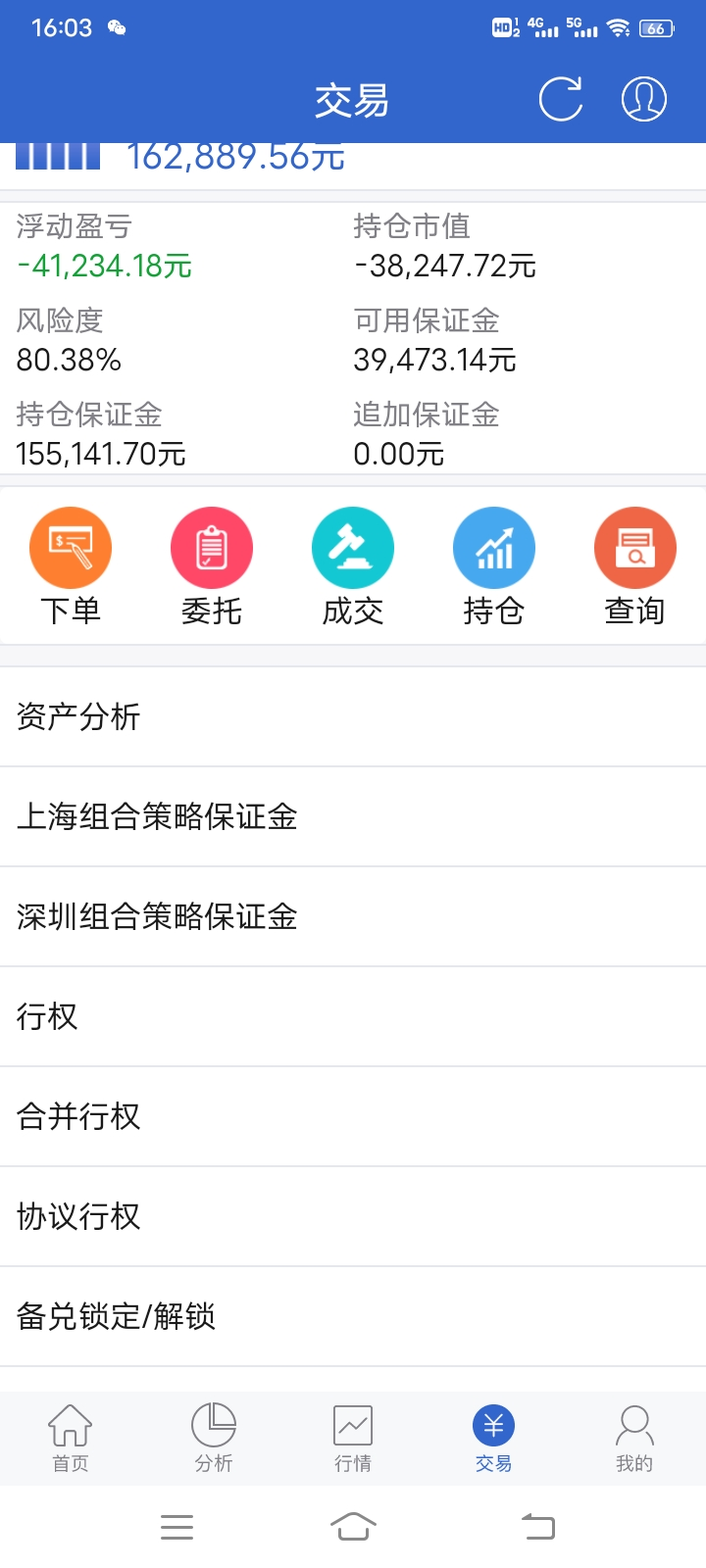The height and width of the screenshot is (1568, 706).
Task: Open the 委托 orders shortcut
Action: [212, 565]
